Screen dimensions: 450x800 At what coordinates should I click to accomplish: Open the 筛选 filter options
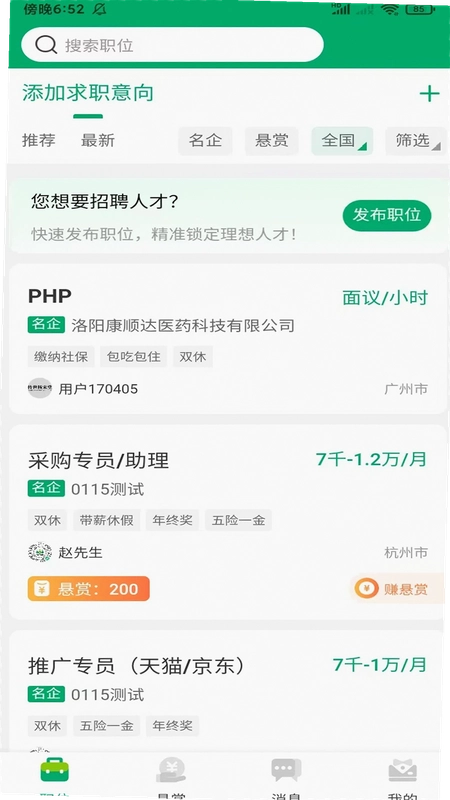click(416, 141)
